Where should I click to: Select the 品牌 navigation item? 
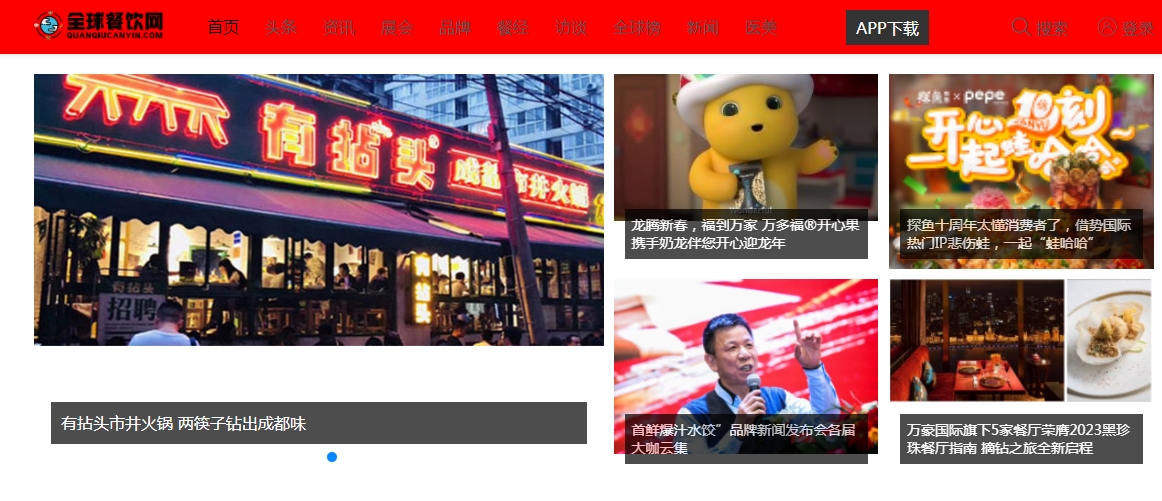[x=455, y=27]
